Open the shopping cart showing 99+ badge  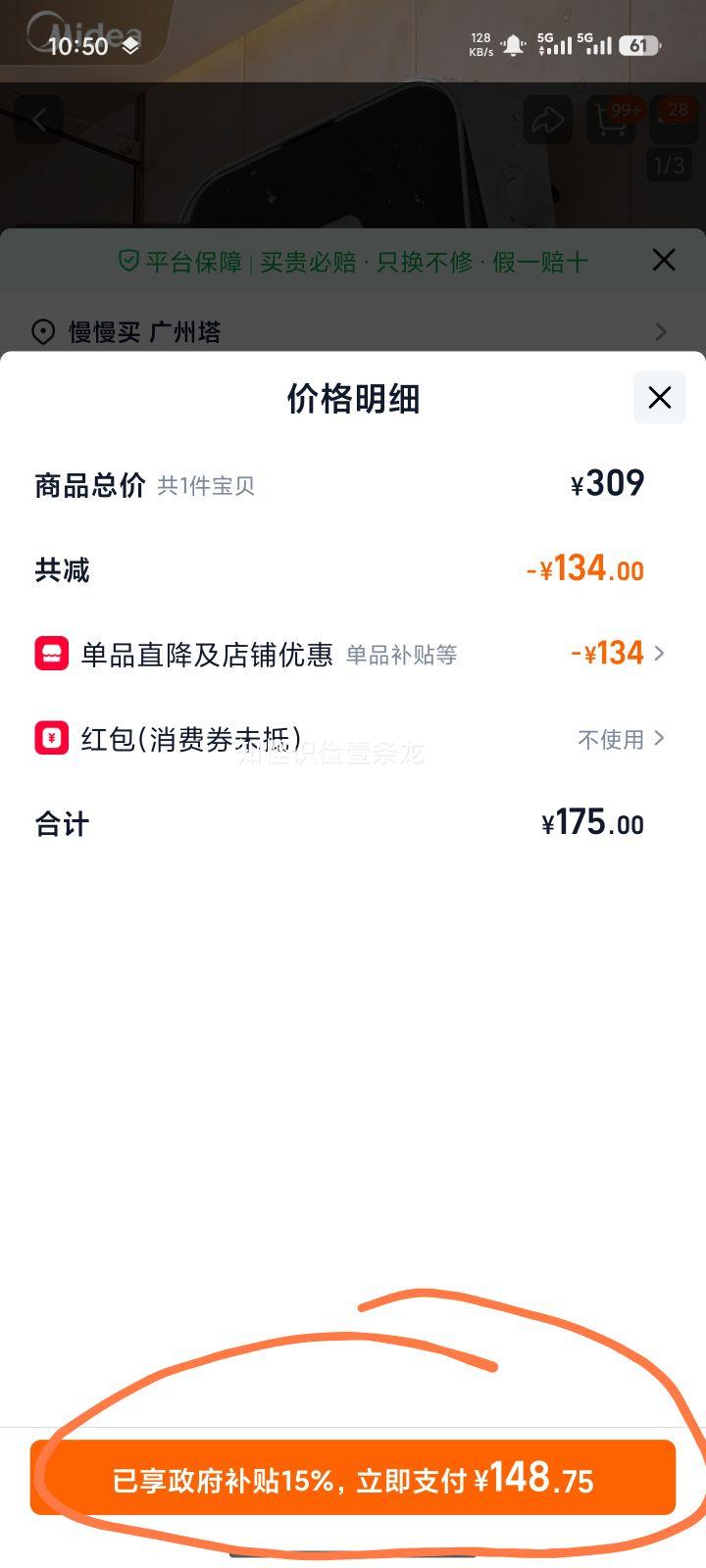pyautogui.click(x=611, y=121)
